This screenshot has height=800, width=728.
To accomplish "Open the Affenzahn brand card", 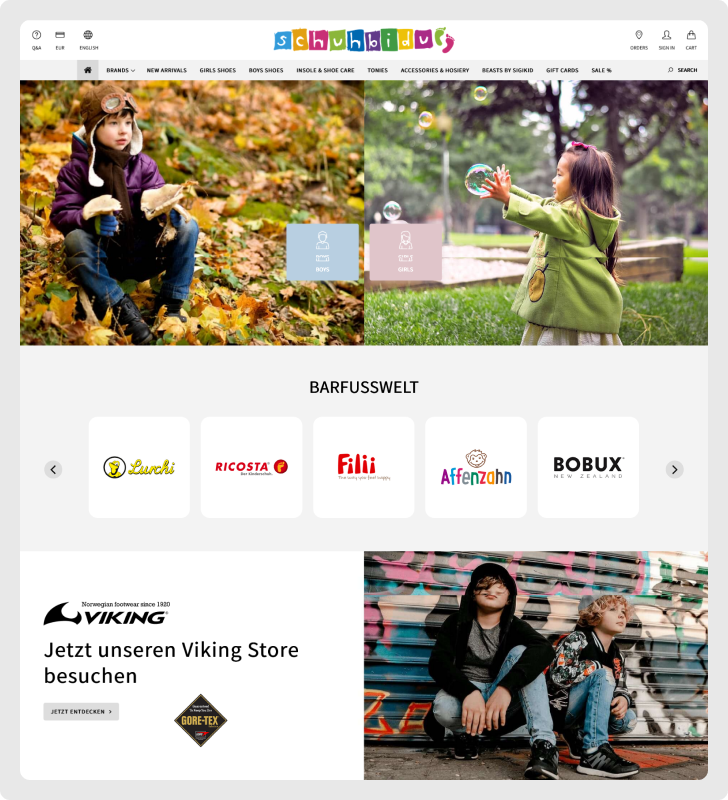I will [476, 467].
